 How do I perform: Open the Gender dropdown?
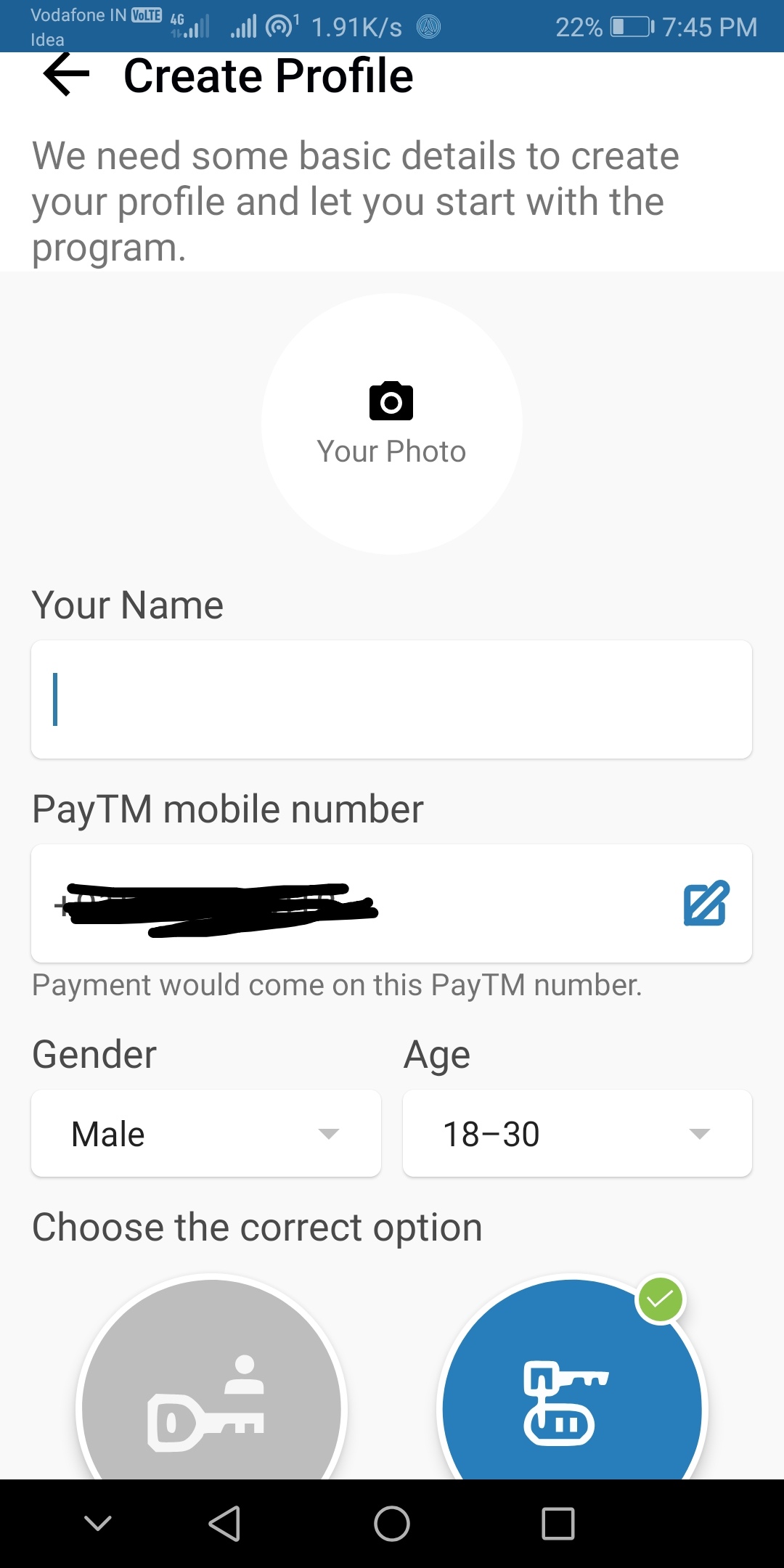(205, 1133)
